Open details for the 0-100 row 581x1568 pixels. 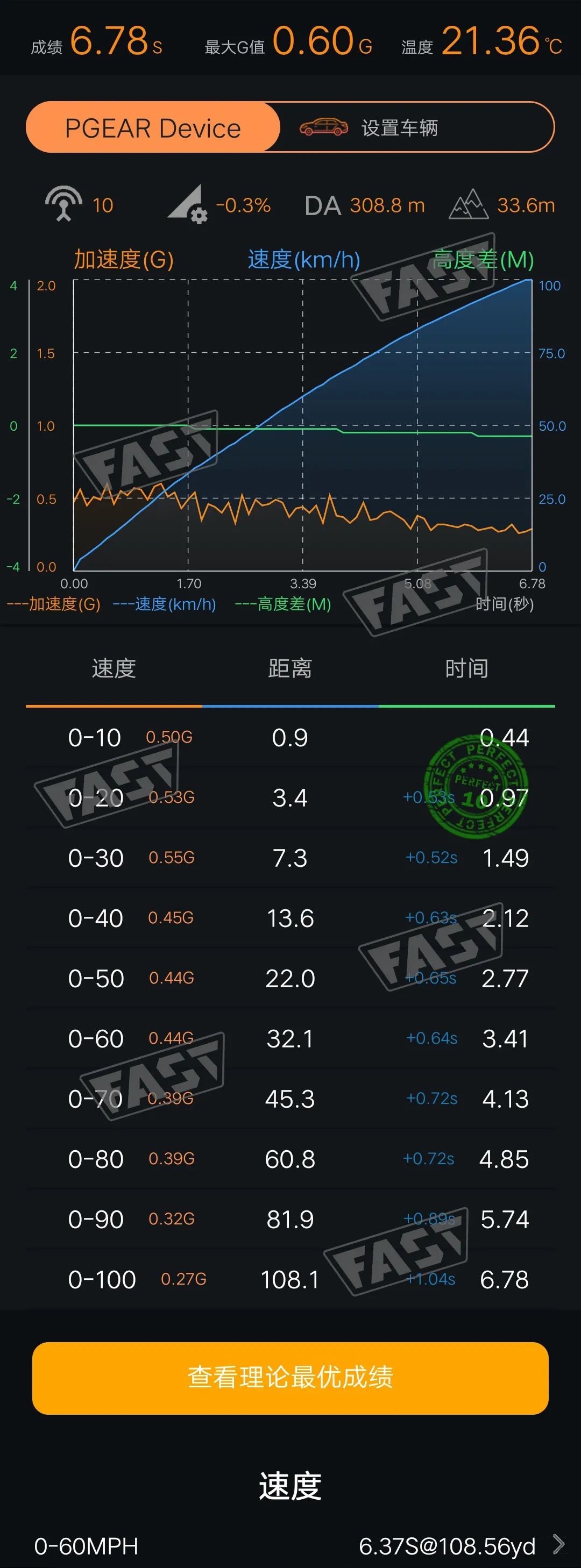click(x=290, y=1280)
